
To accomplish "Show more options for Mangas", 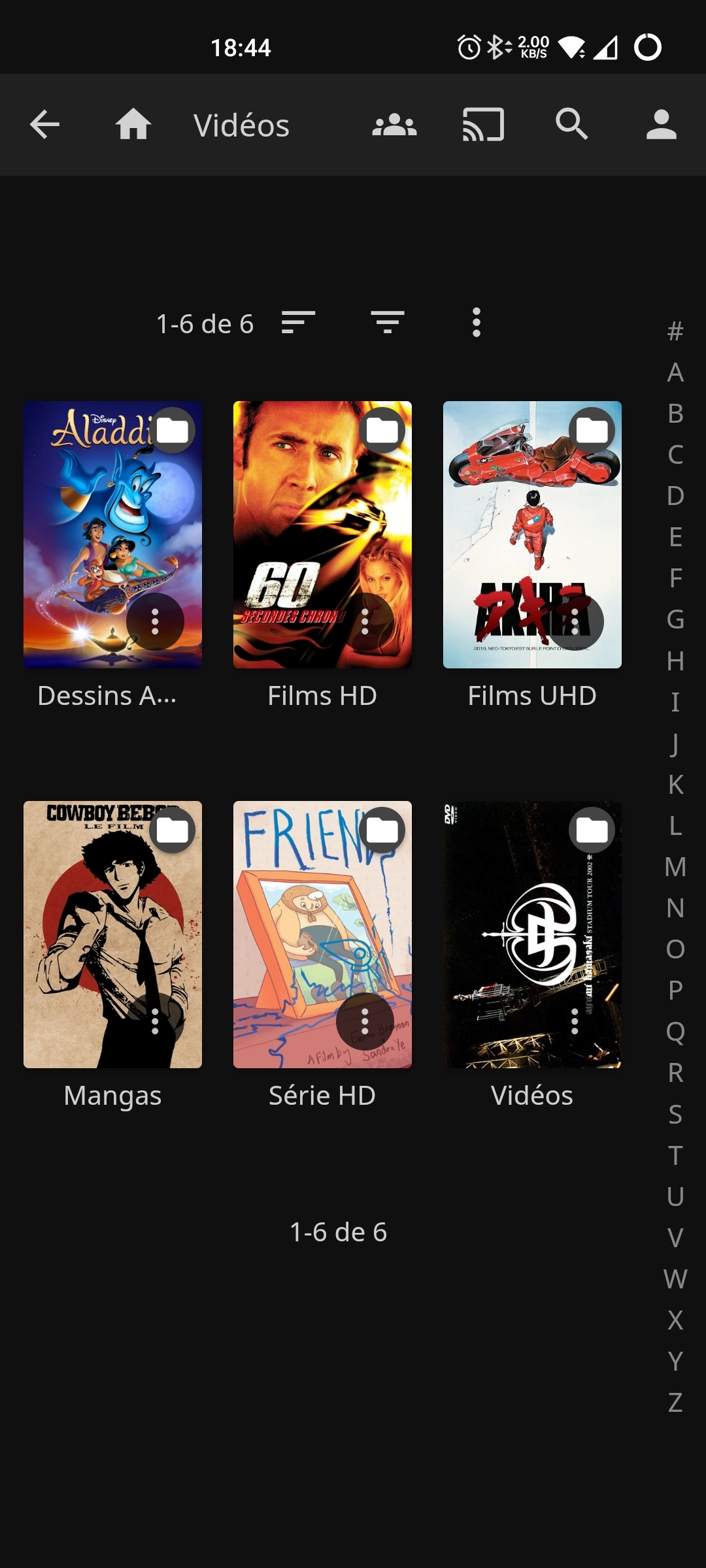I will click(x=155, y=1021).
